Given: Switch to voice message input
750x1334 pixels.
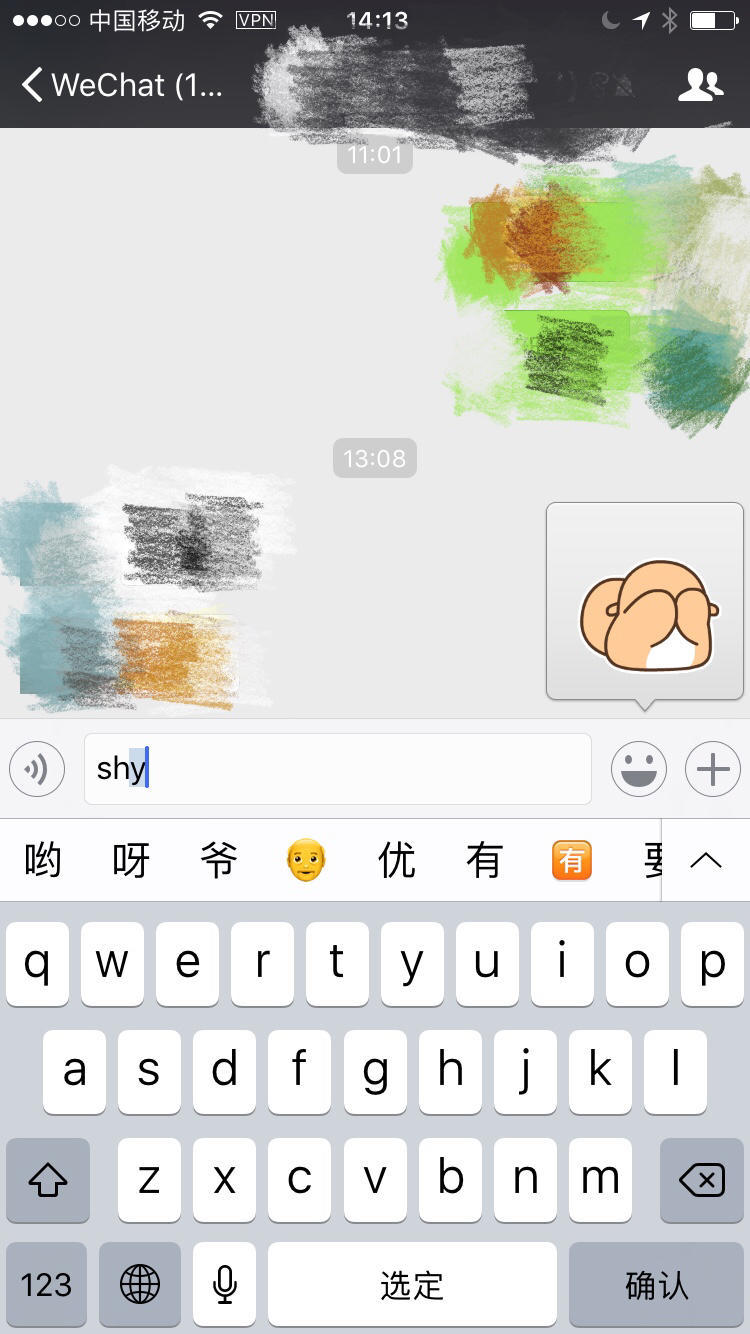Looking at the screenshot, I should (x=37, y=769).
